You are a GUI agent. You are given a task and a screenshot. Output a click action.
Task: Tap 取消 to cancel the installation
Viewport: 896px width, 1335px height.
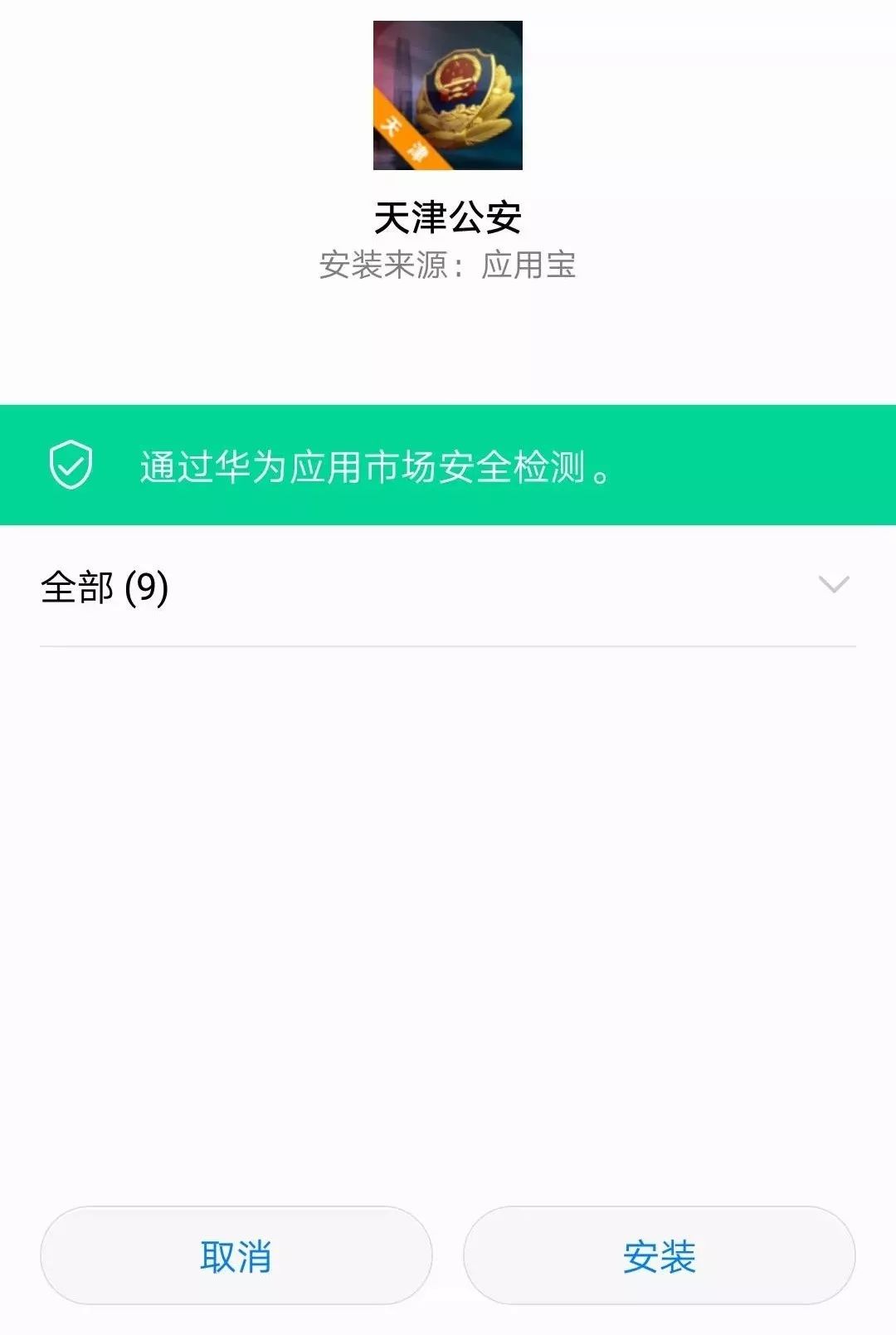click(236, 1255)
